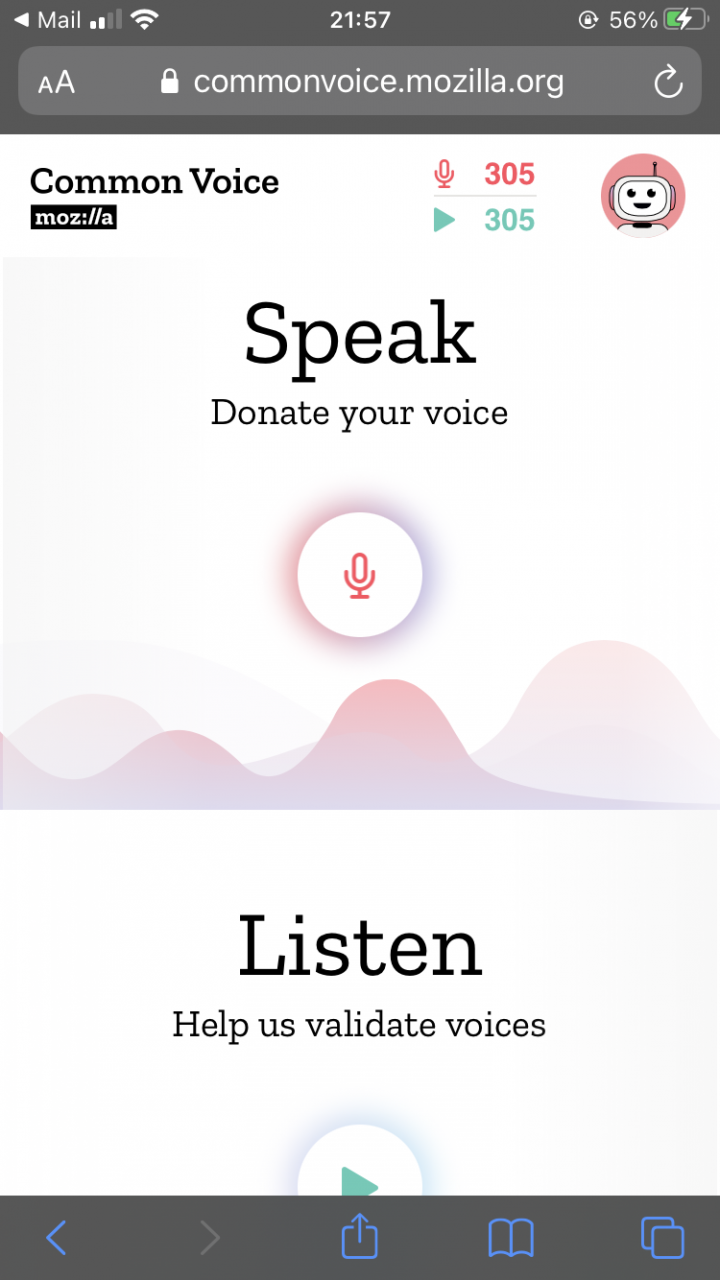Share this page via the share sheet

(x=360, y=1235)
